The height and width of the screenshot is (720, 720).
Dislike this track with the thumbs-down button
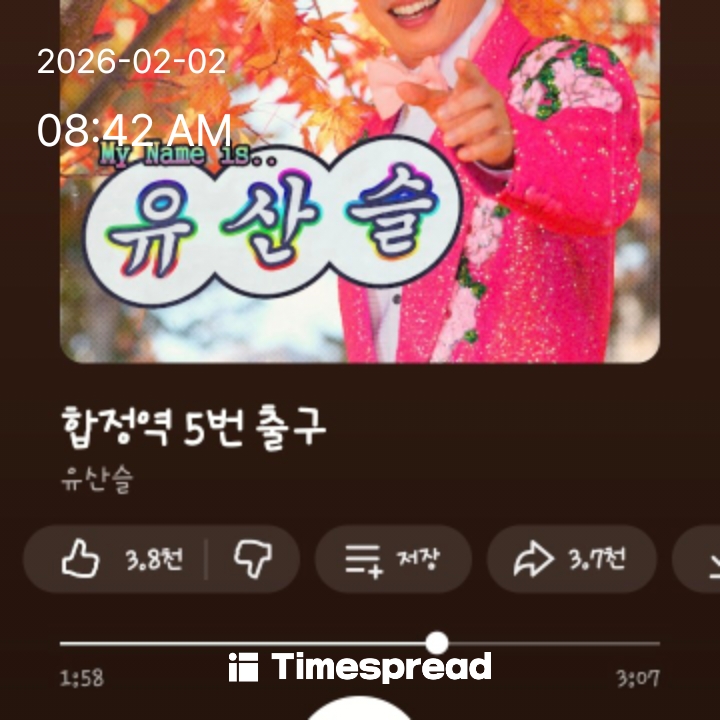tap(252, 560)
